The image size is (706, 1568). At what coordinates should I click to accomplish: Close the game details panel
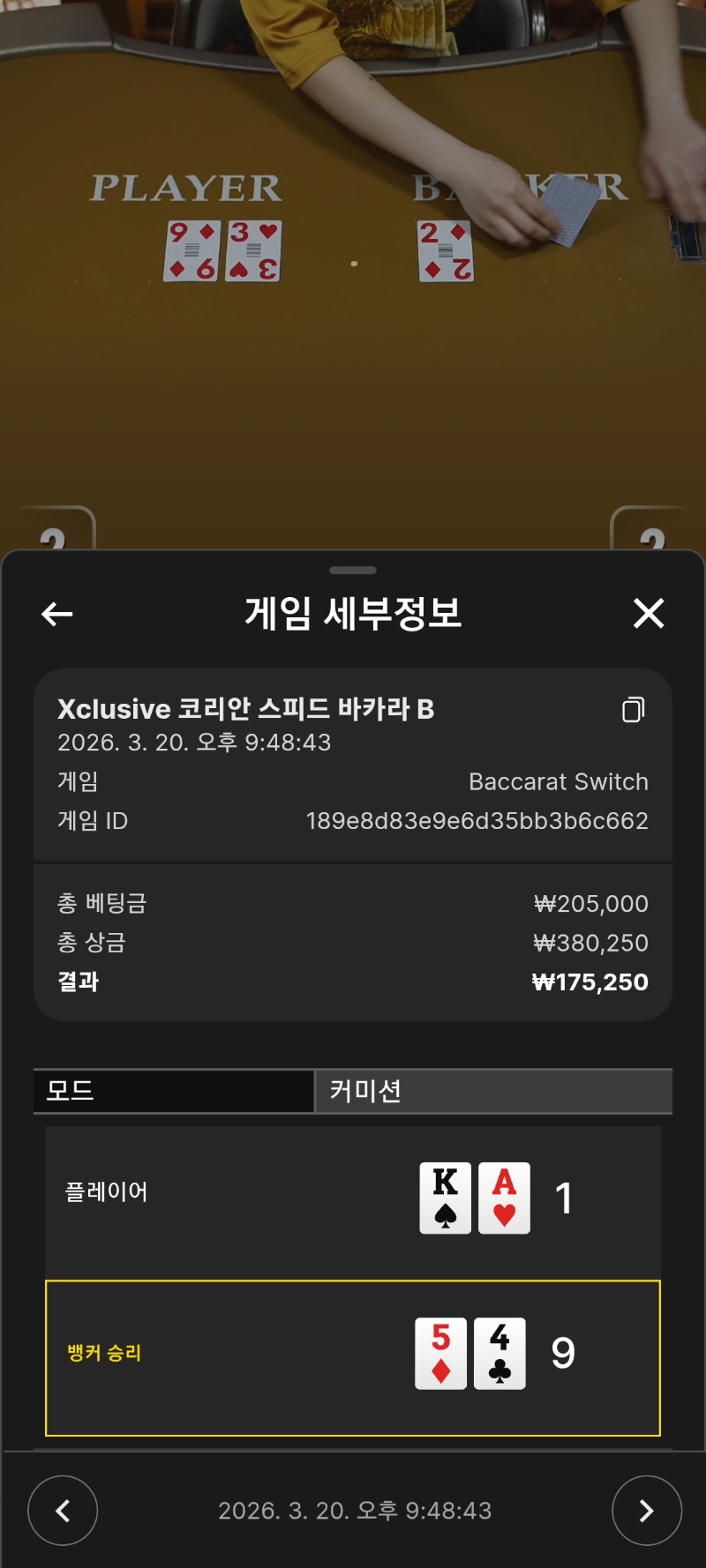point(649,613)
